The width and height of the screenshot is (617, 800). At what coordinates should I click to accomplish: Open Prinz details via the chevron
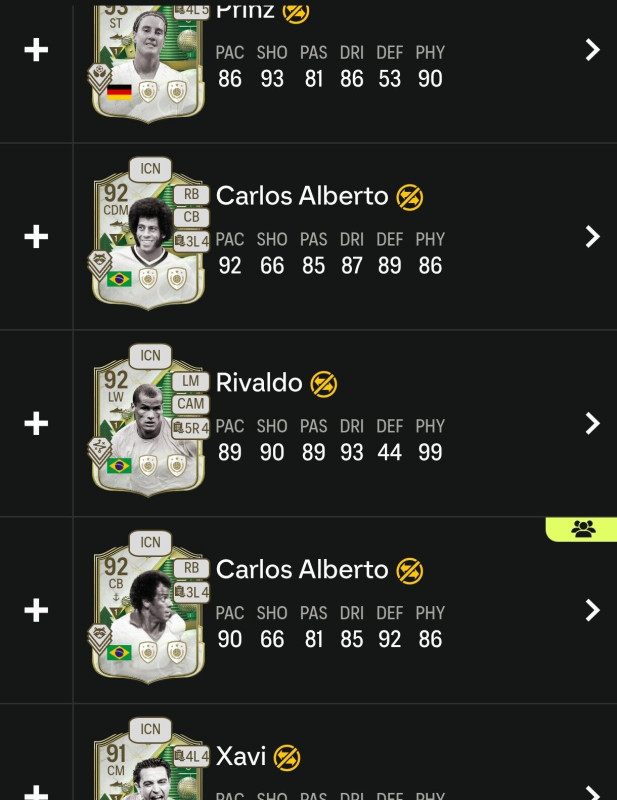click(x=592, y=50)
